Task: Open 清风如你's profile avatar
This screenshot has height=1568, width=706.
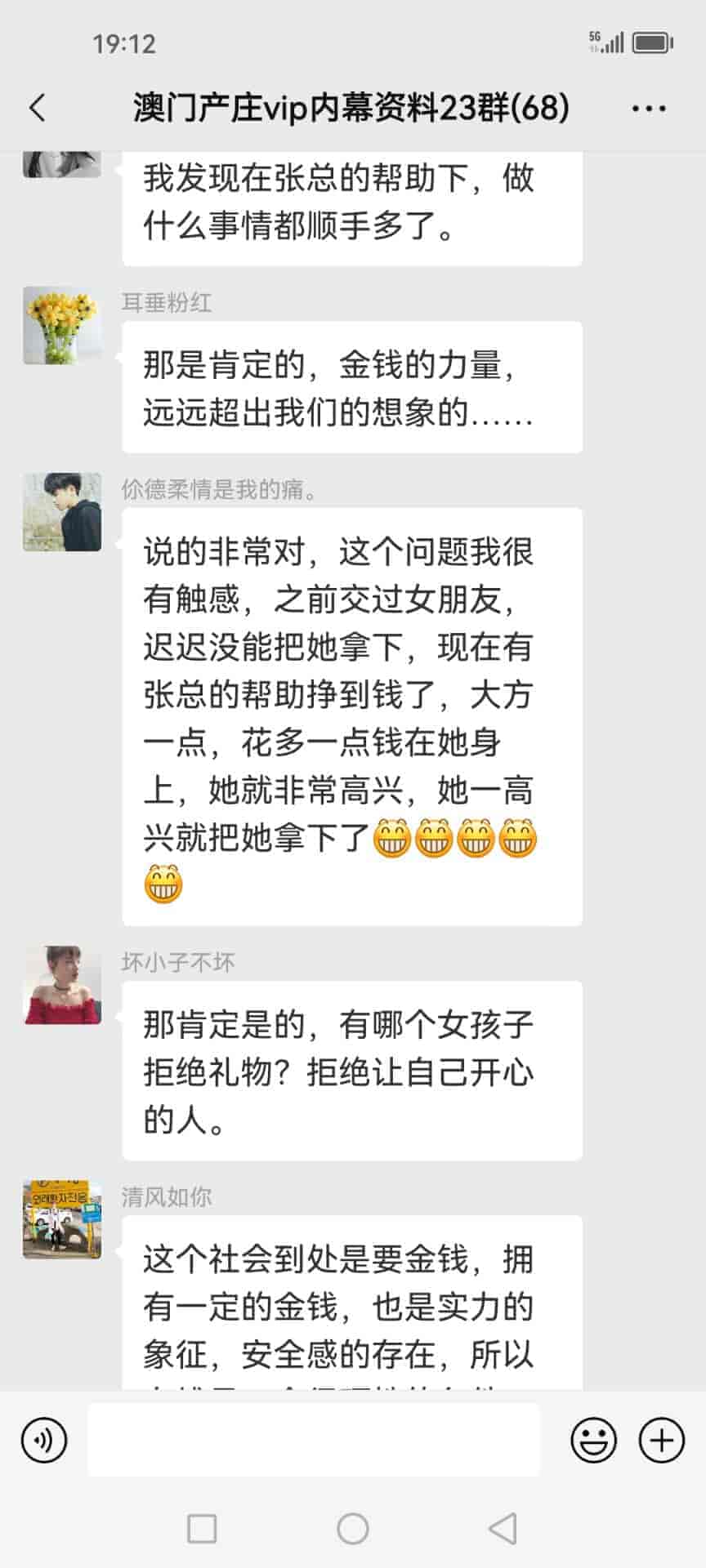Action: click(62, 1219)
